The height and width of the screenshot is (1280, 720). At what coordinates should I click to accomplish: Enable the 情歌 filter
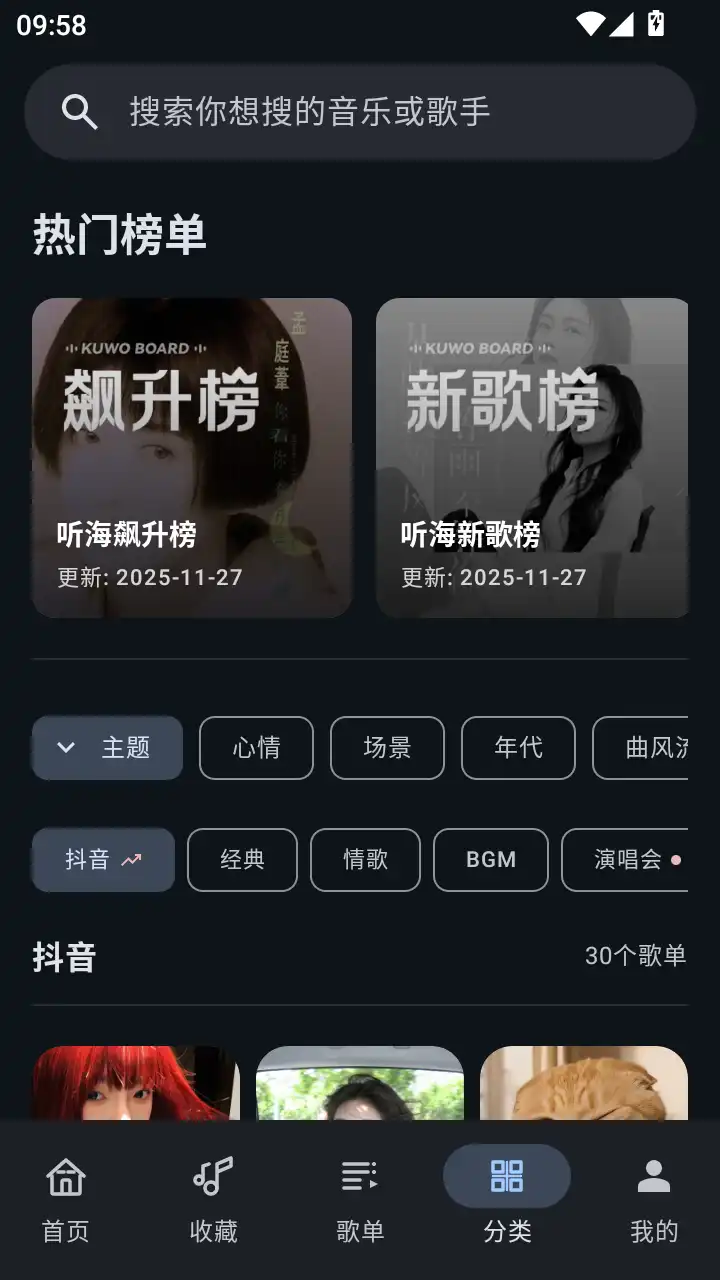point(366,860)
